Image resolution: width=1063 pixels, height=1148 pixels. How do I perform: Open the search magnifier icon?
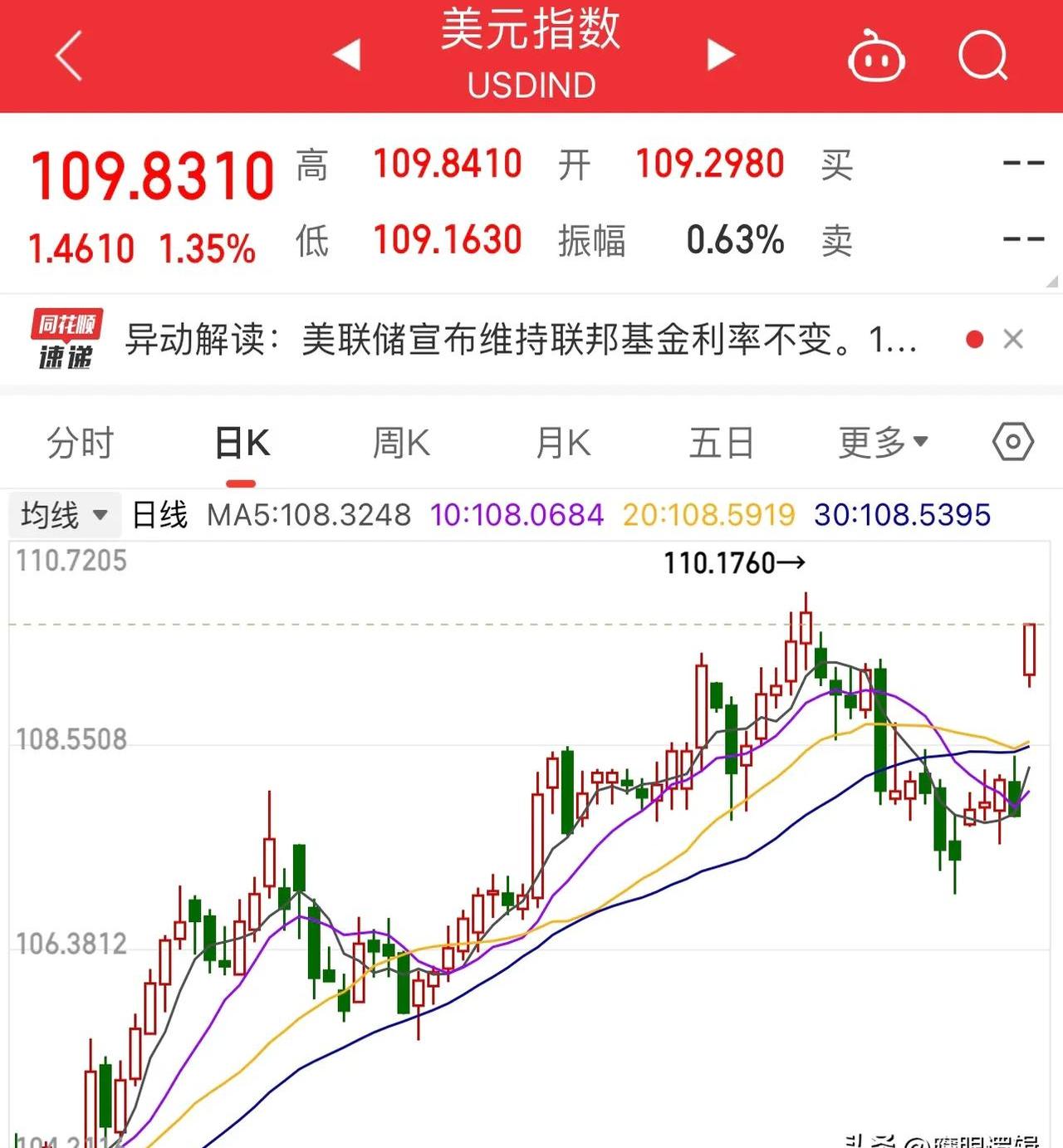[x=983, y=56]
